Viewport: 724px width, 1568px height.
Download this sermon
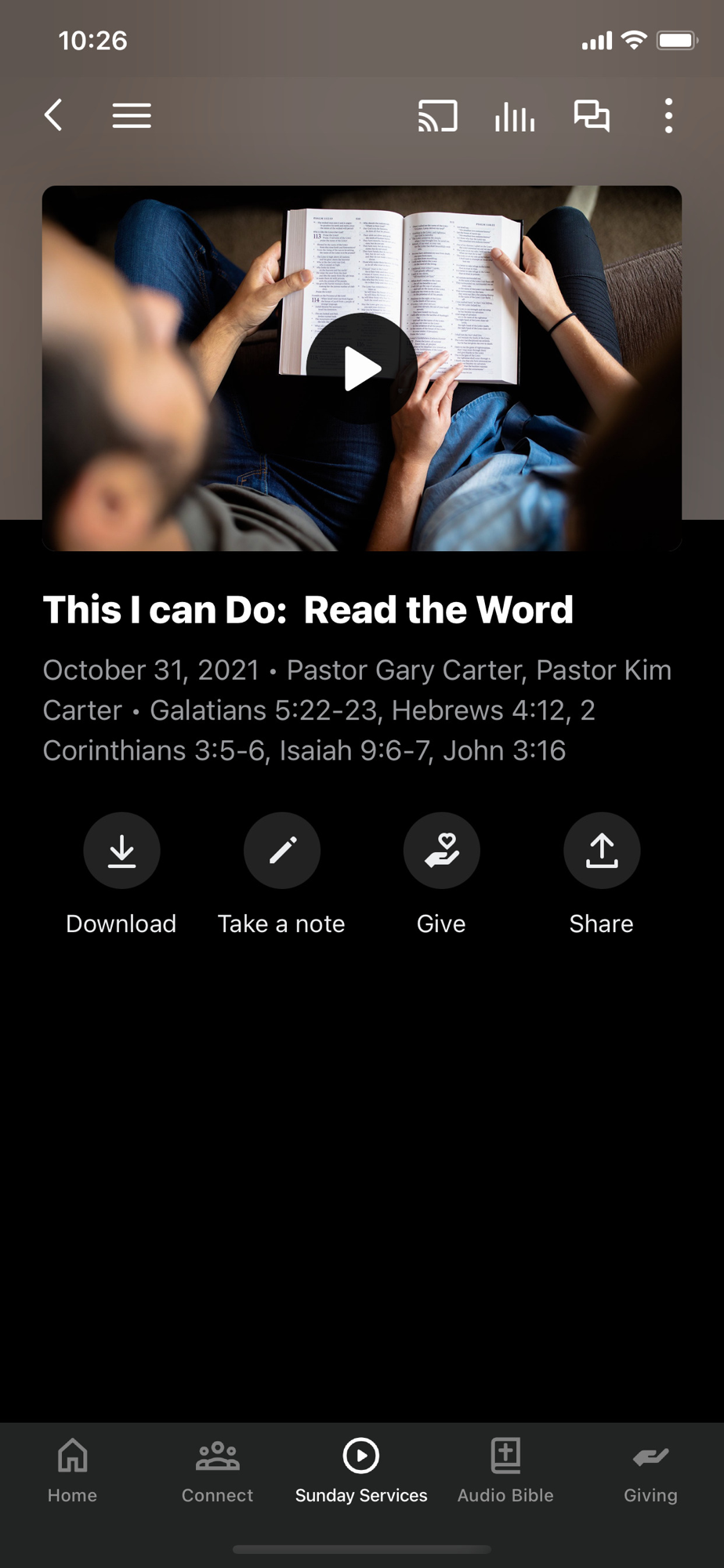(121, 851)
